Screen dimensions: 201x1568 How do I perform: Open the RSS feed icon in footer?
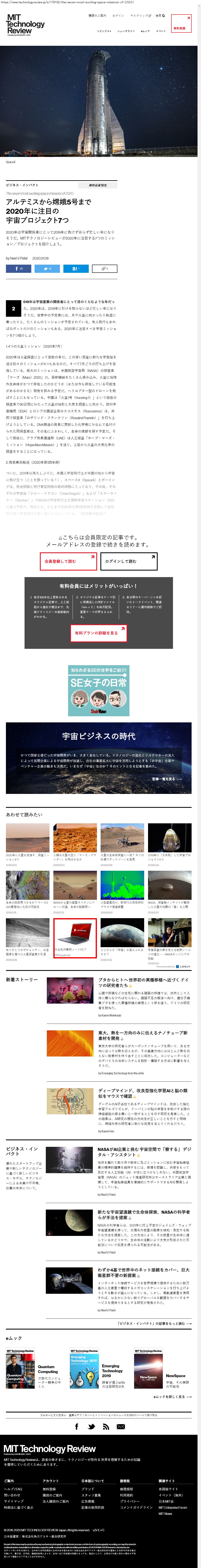[x=106, y=1427]
